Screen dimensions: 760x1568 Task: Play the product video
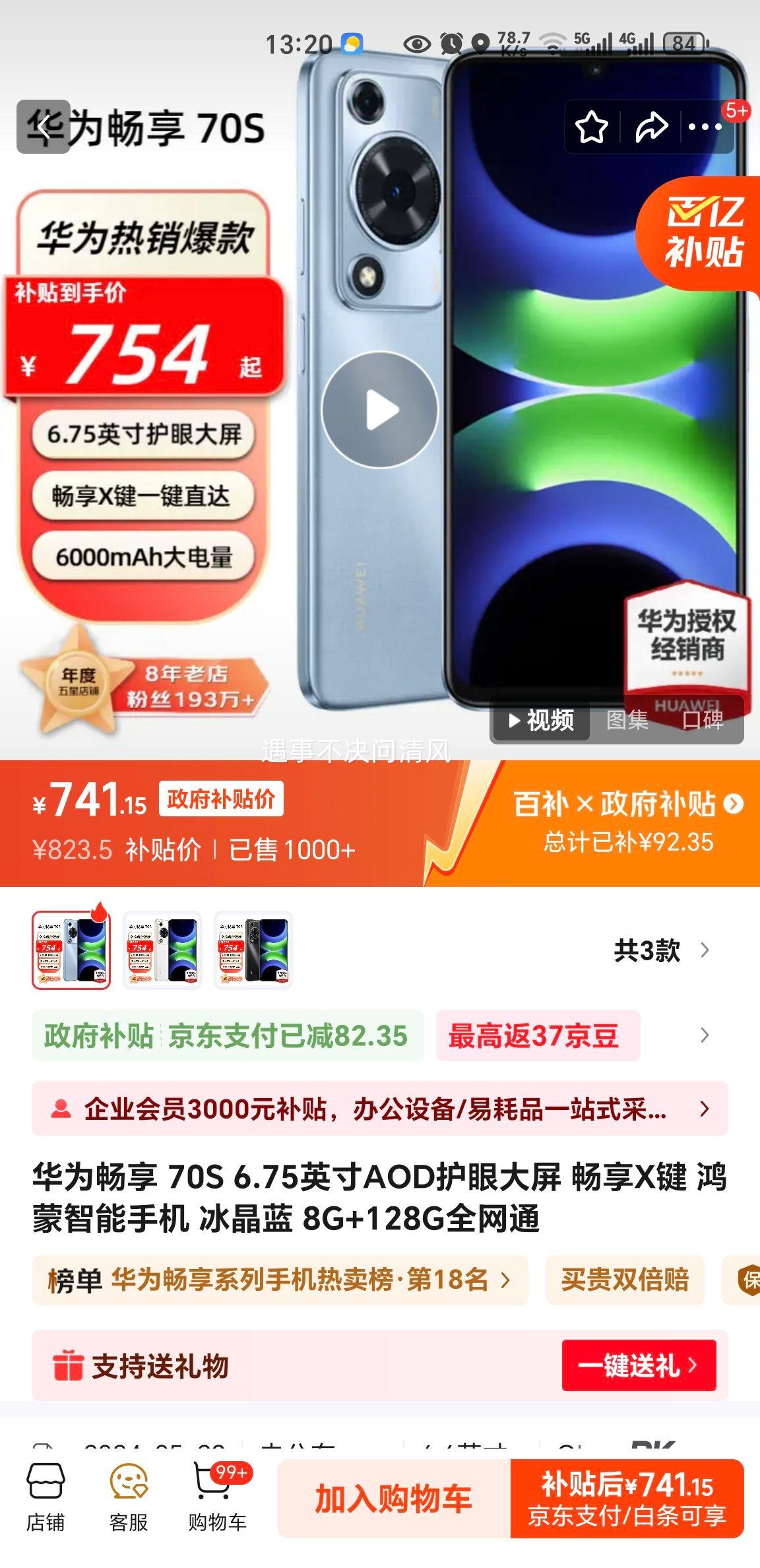click(378, 409)
